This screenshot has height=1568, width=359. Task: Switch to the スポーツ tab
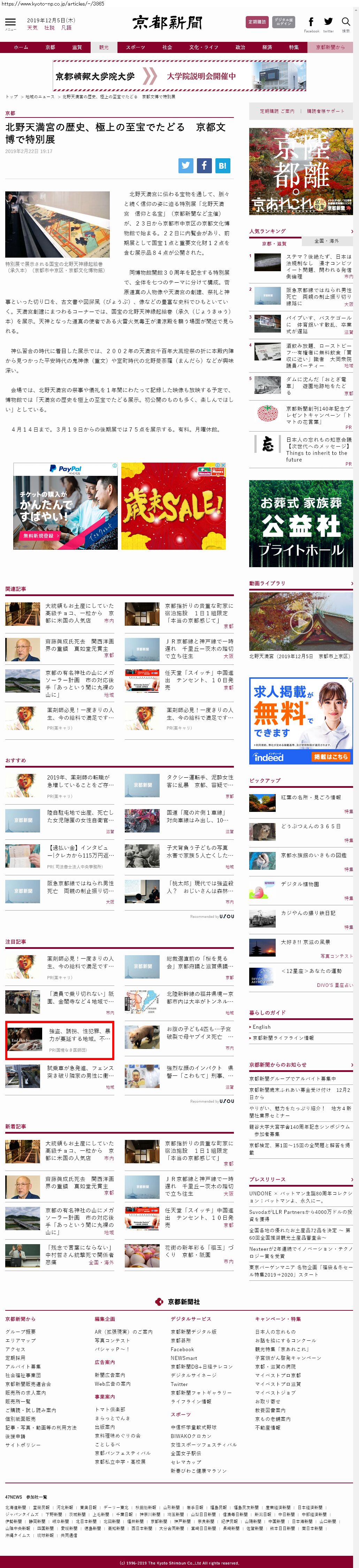pyautogui.click(x=135, y=47)
